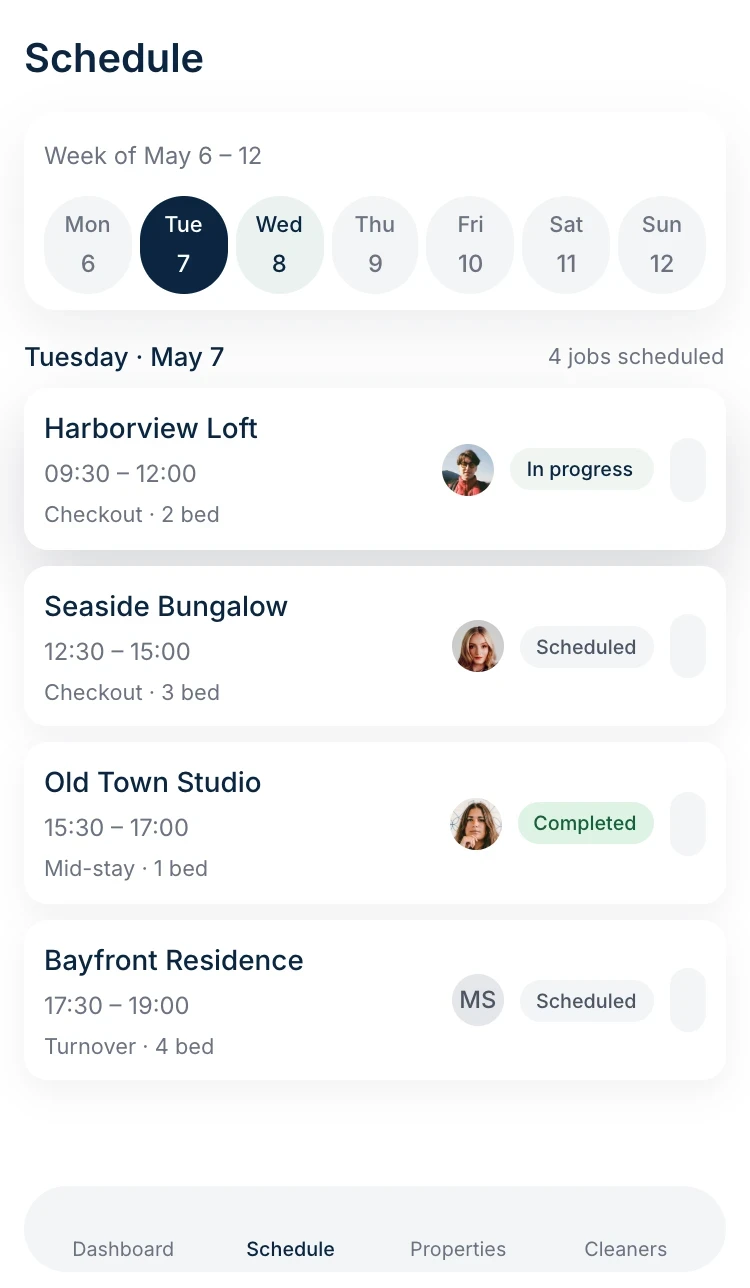The height and width of the screenshot is (1288, 750).
Task: Select Wed 8 in the week strip
Action: [279, 244]
